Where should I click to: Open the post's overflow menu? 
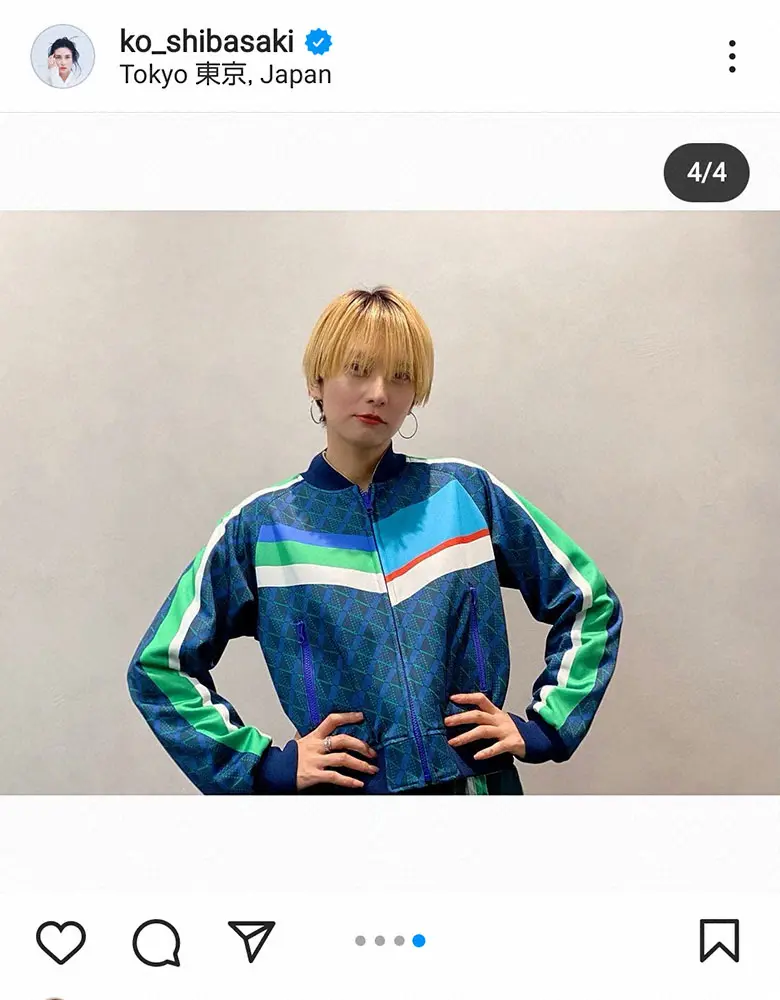pos(732,56)
